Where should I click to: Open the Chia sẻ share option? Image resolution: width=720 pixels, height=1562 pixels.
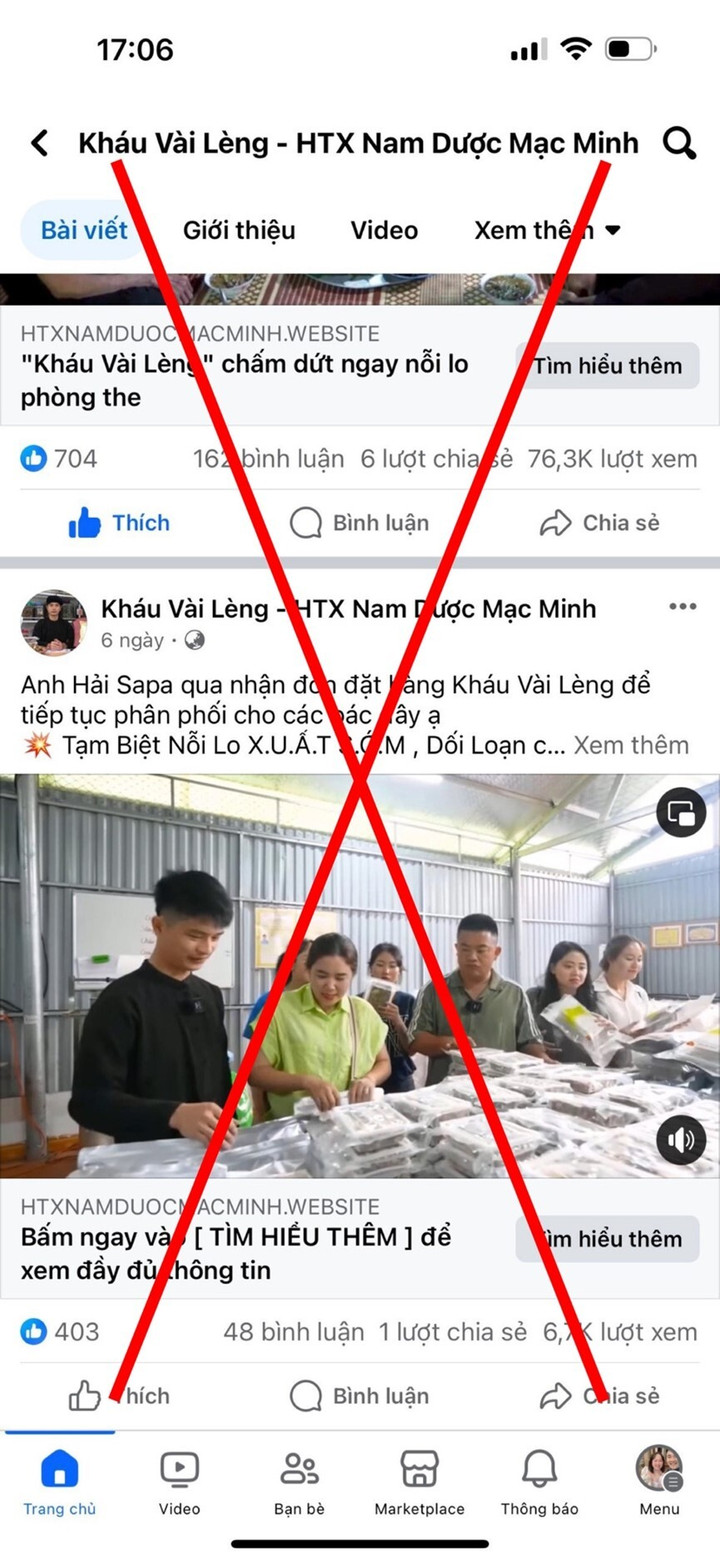[600, 1396]
